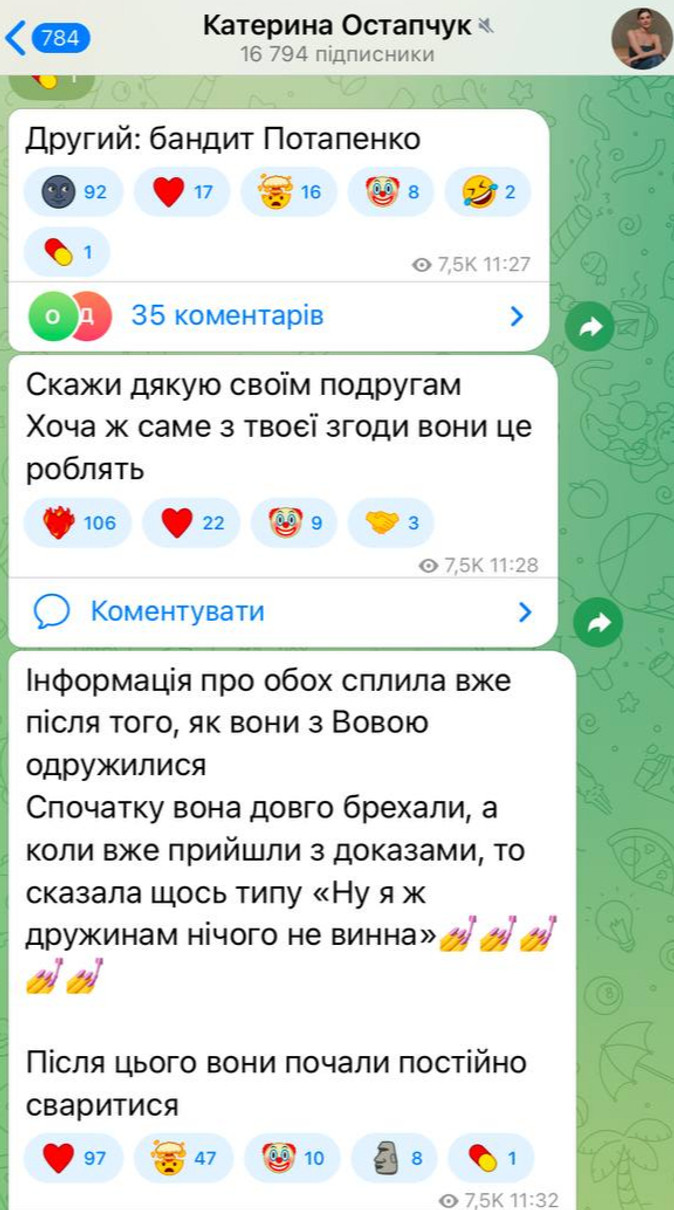Tap the clown reaction with count 8
674x1210 pixels.
point(391,192)
